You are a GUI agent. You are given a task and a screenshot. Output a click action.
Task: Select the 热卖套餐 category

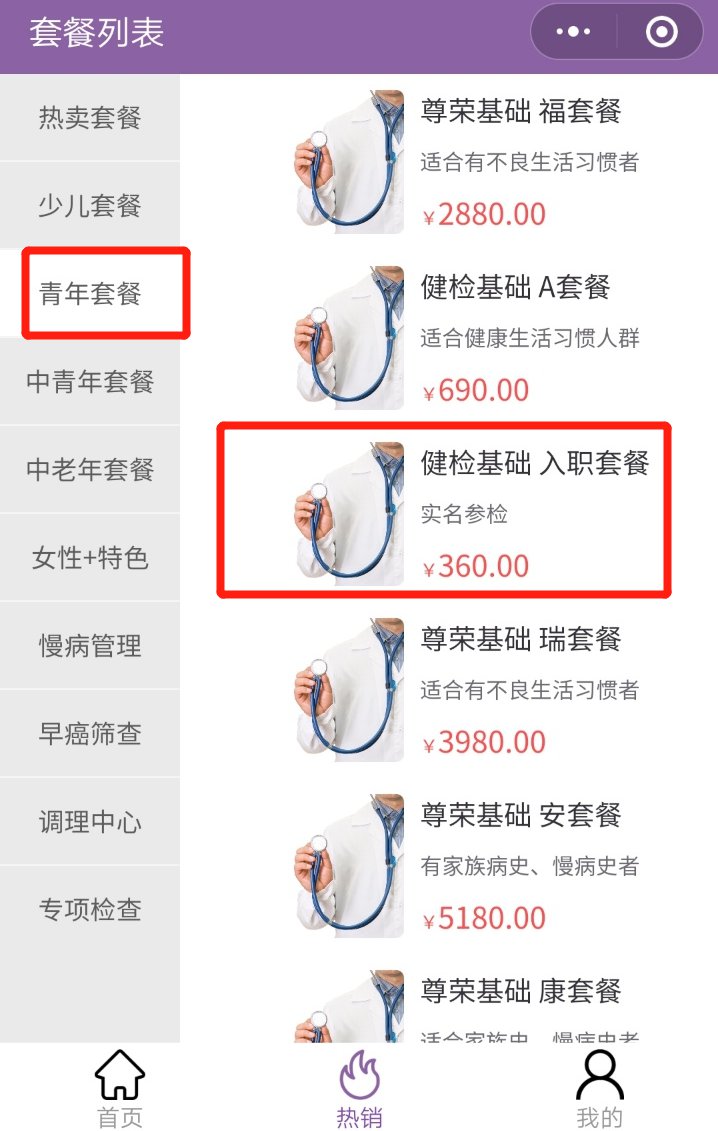coord(90,118)
